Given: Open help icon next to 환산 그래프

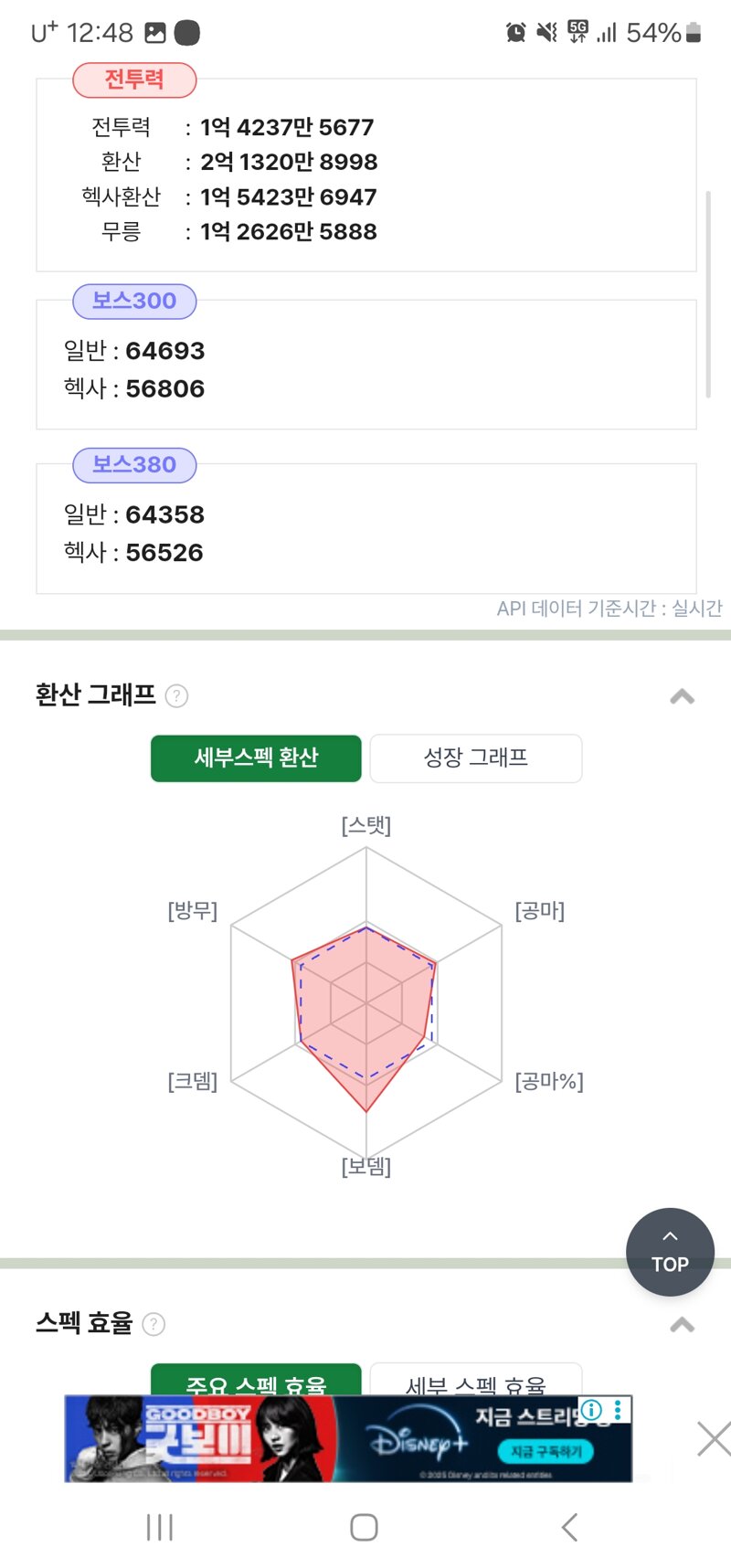Looking at the screenshot, I should (x=176, y=696).
